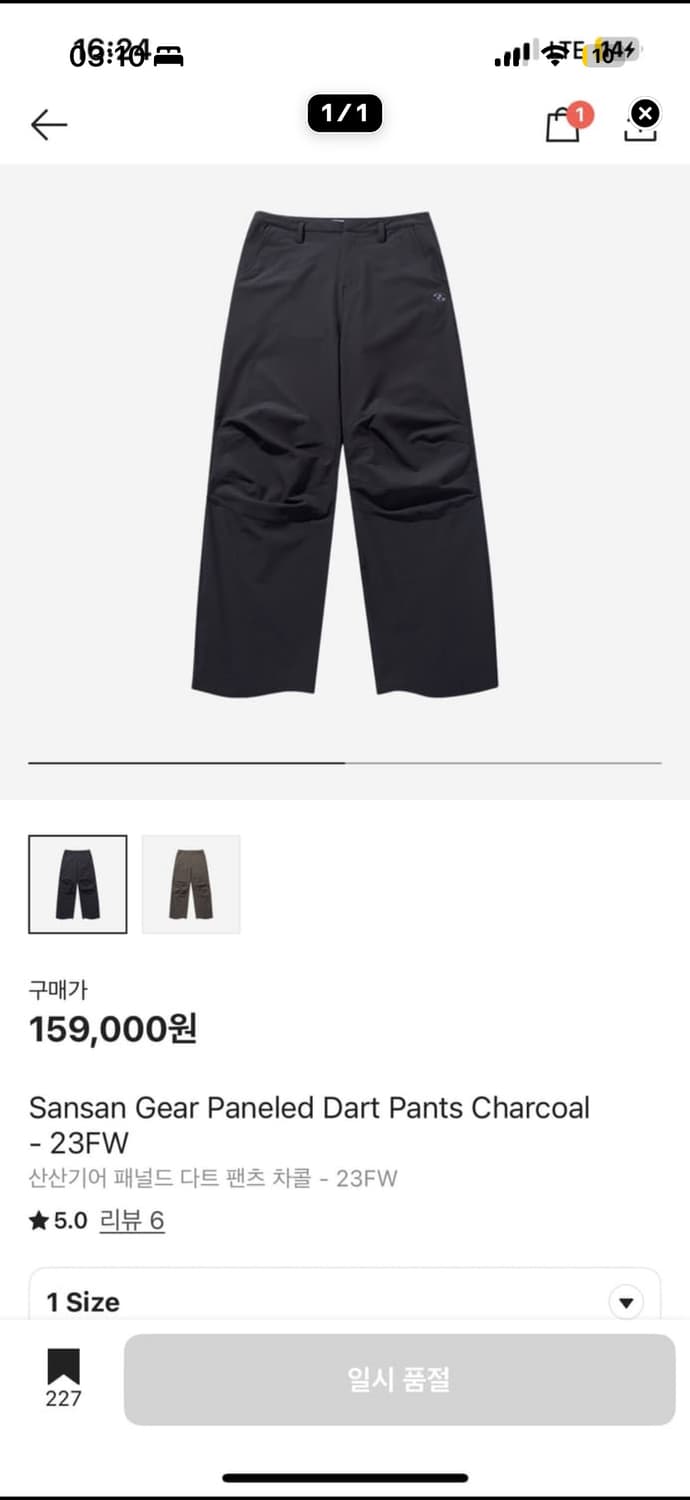View the brown pants color option
The width and height of the screenshot is (690, 1500).
coord(191,884)
